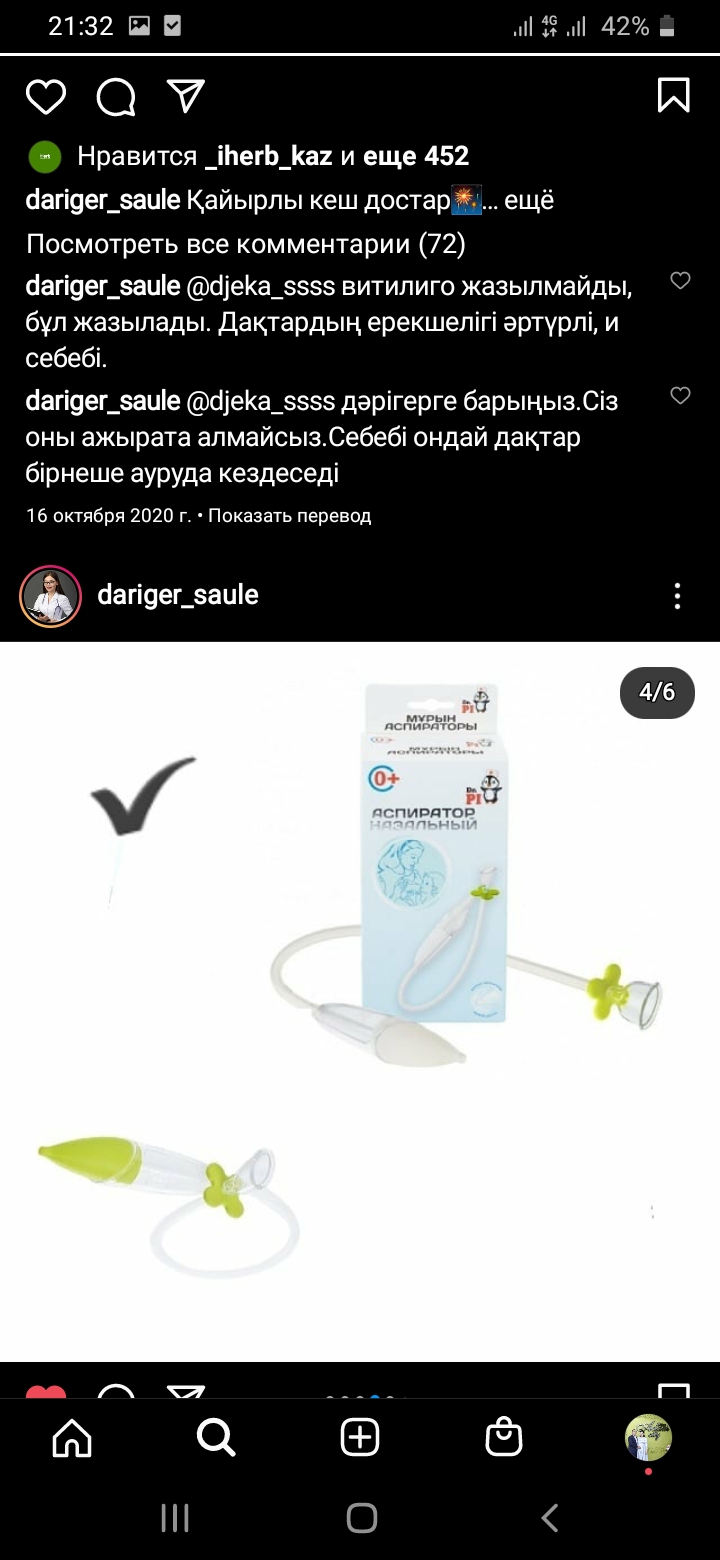Create a new post with the plus icon
This screenshot has height=1560, width=720.
pyautogui.click(x=360, y=1438)
